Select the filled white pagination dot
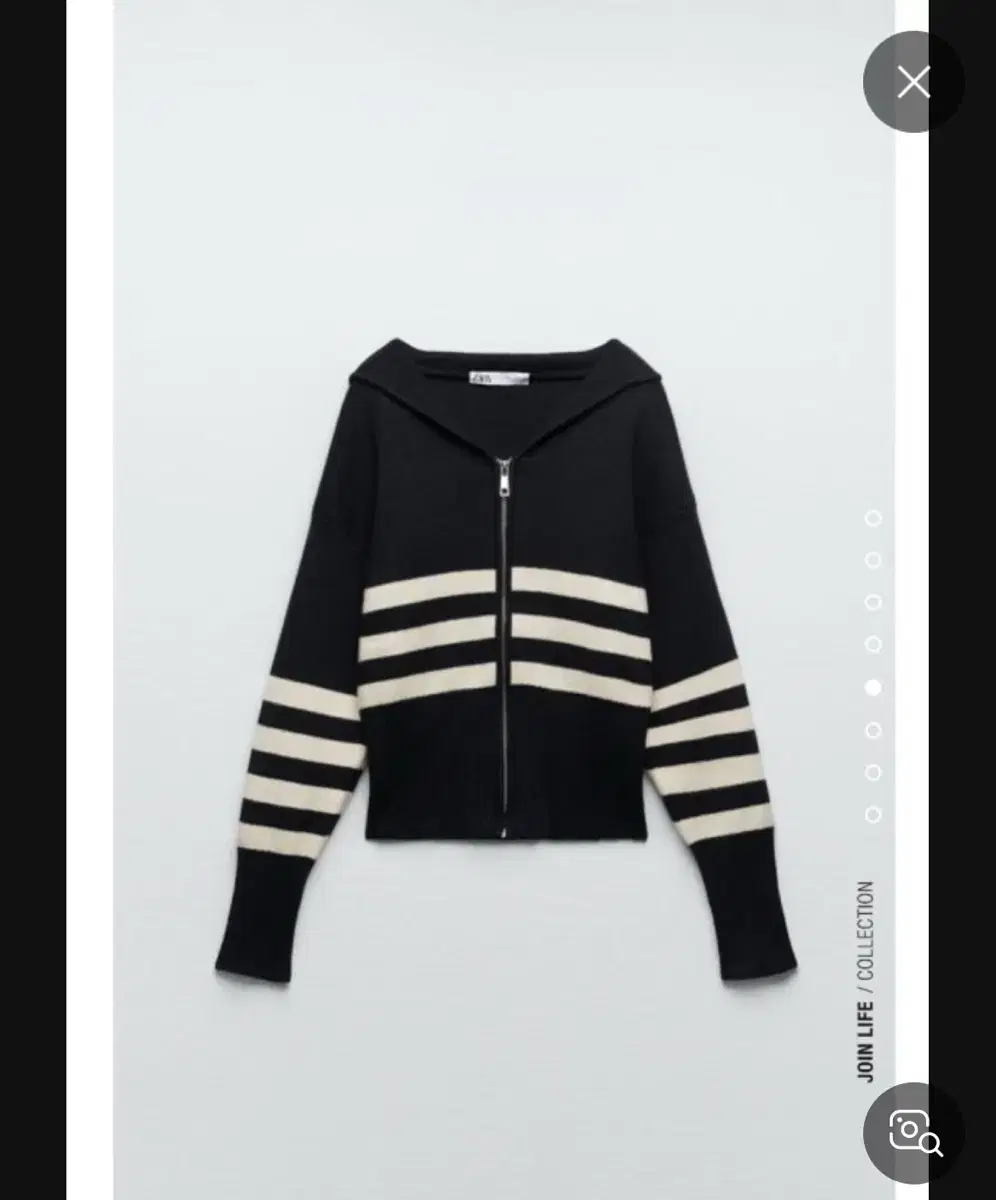 [x=873, y=687]
